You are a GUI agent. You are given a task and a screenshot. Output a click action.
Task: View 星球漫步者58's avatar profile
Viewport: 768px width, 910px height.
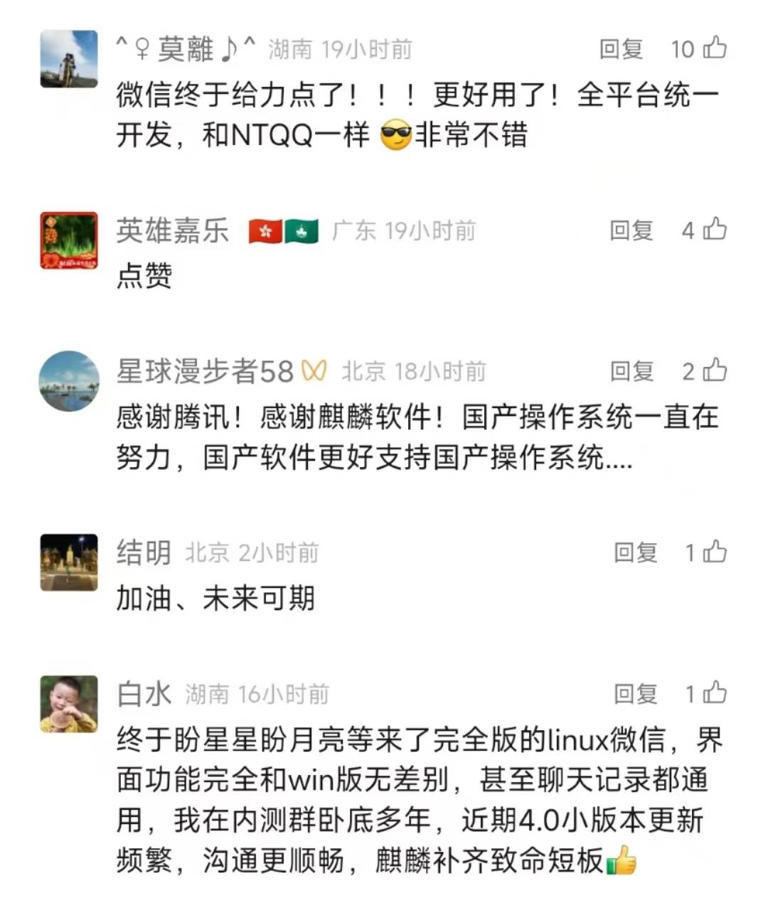tap(69, 381)
